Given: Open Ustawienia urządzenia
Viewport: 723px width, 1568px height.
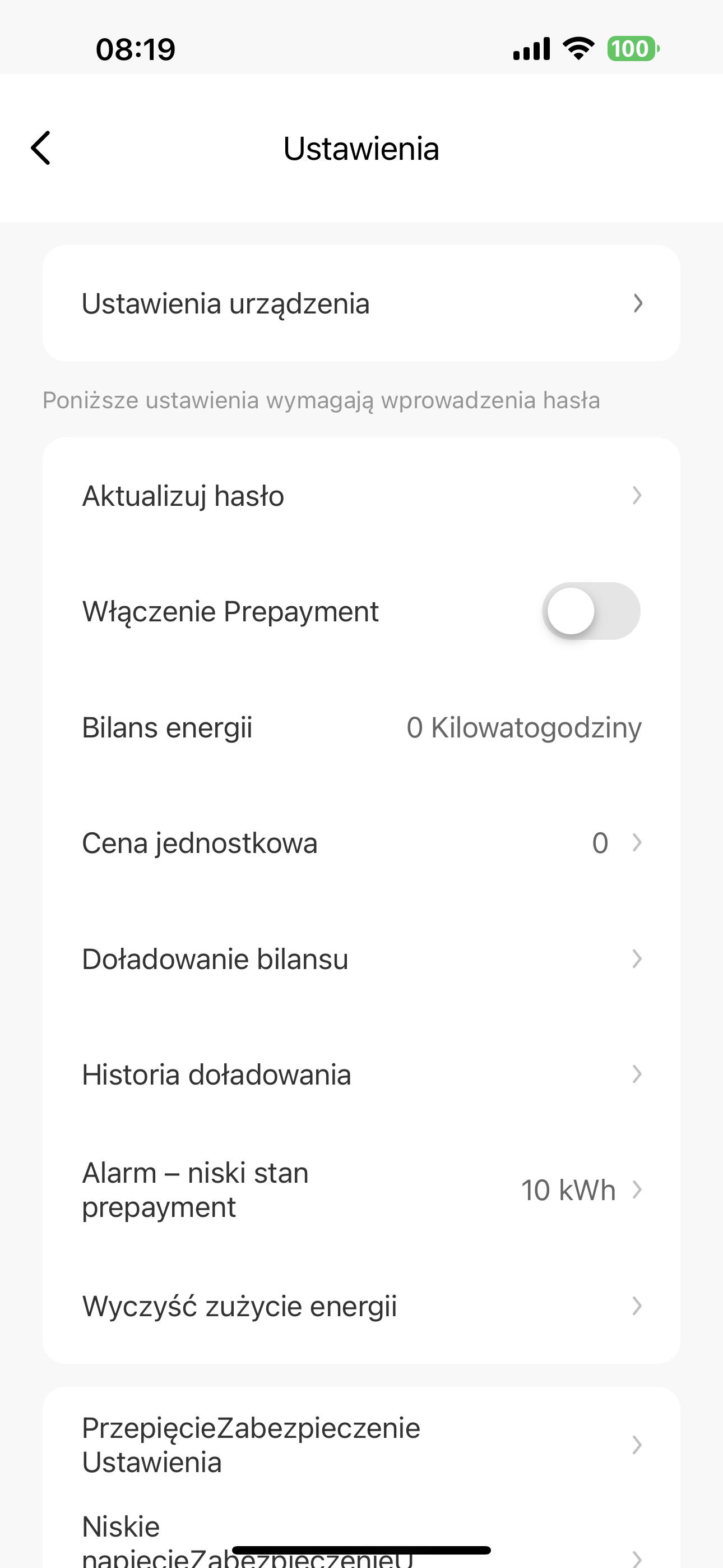Looking at the screenshot, I should click(361, 303).
